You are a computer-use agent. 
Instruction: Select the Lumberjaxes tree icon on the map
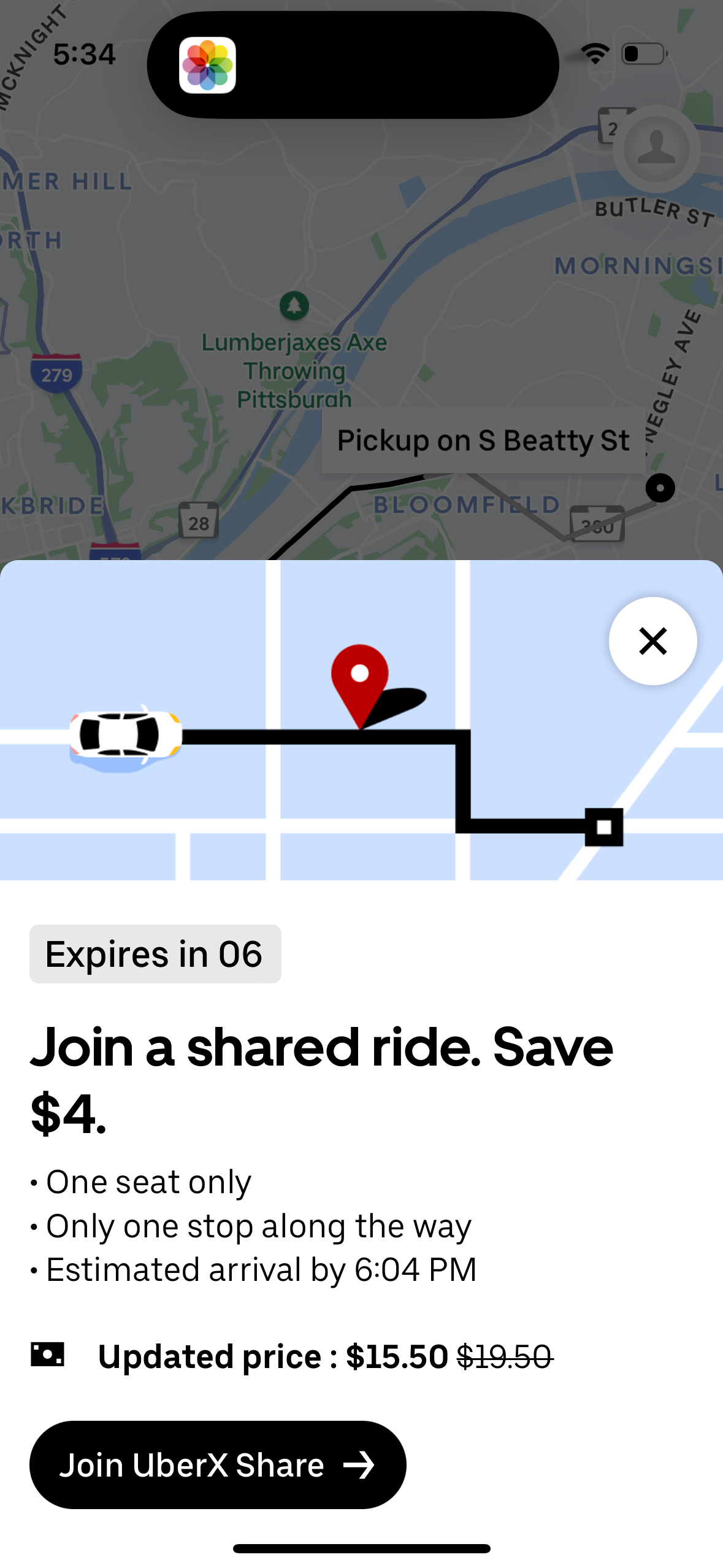[294, 304]
